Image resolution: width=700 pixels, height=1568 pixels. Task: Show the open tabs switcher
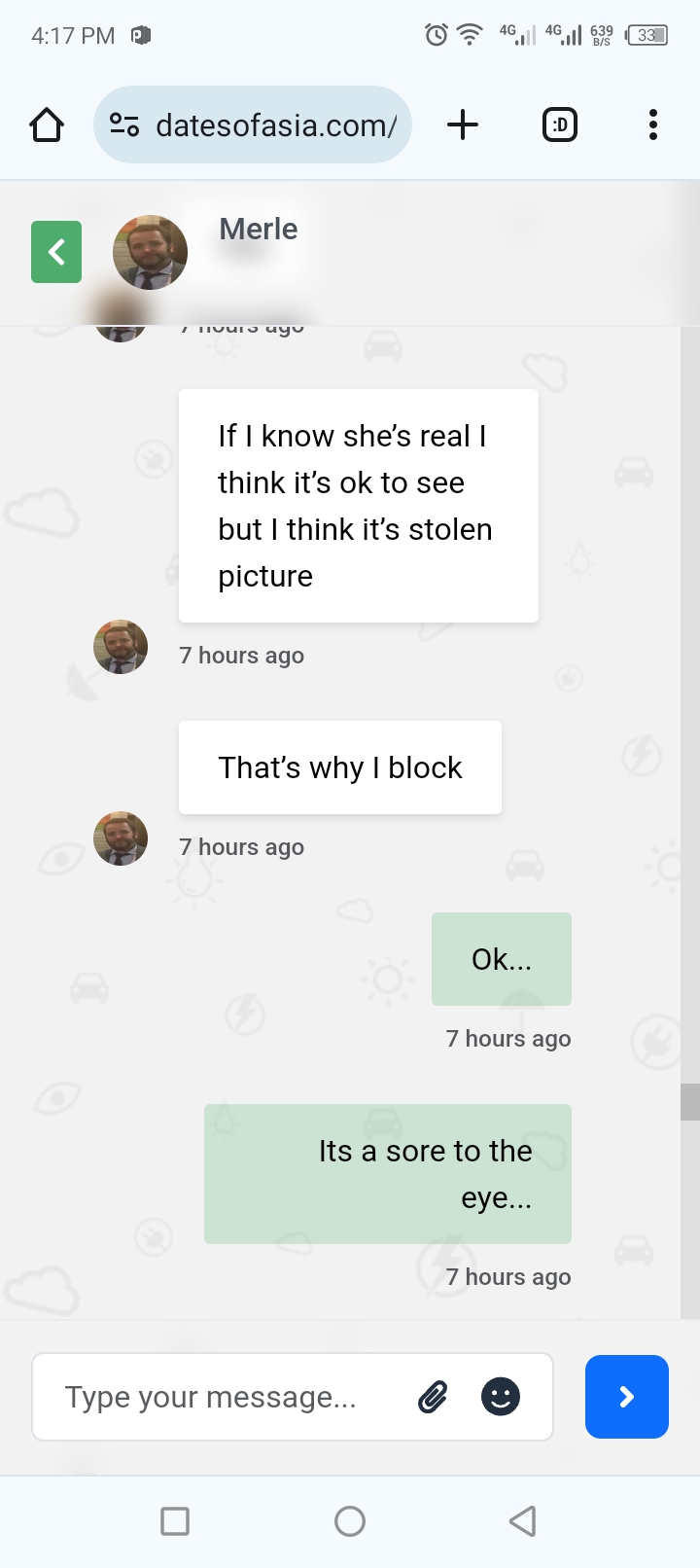pos(560,125)
